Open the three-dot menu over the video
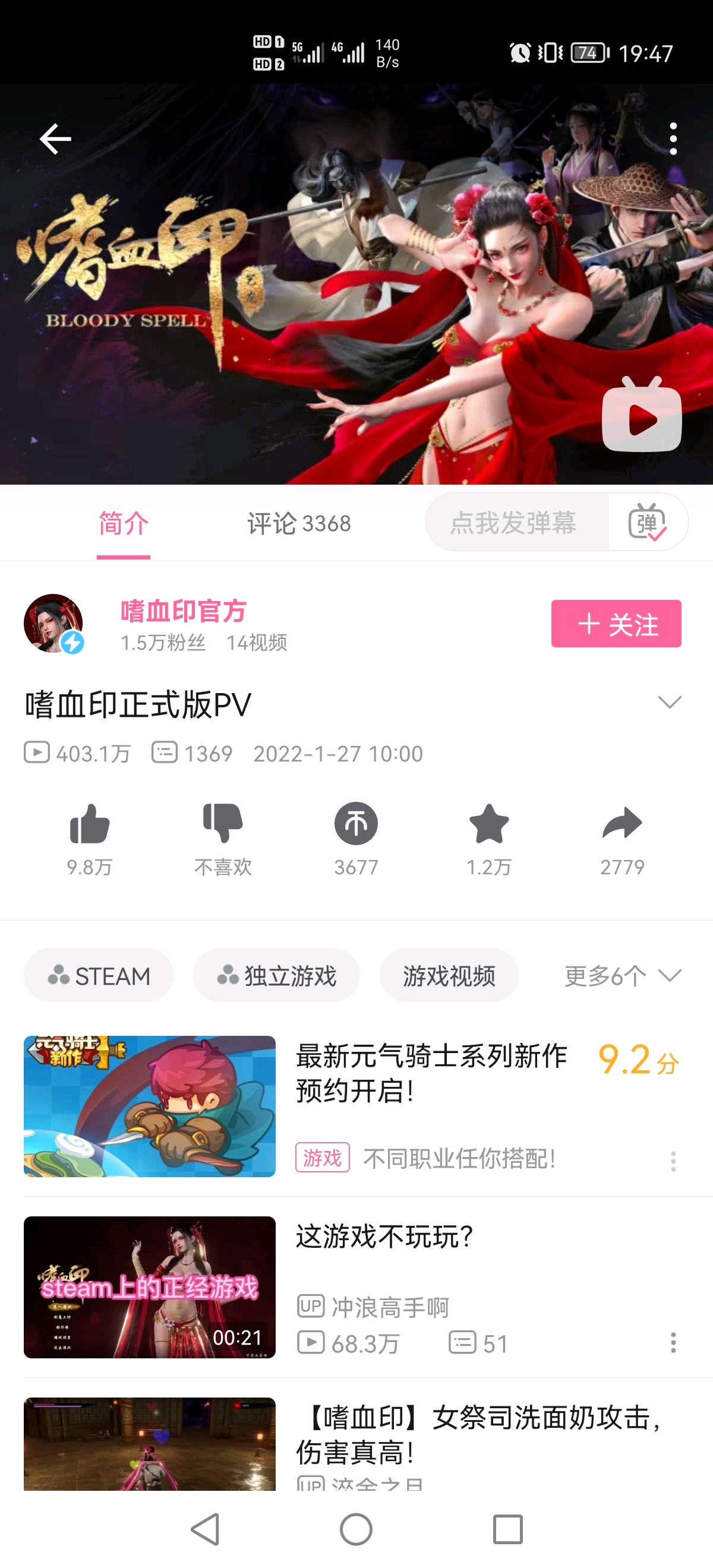 tap(673, 140)
